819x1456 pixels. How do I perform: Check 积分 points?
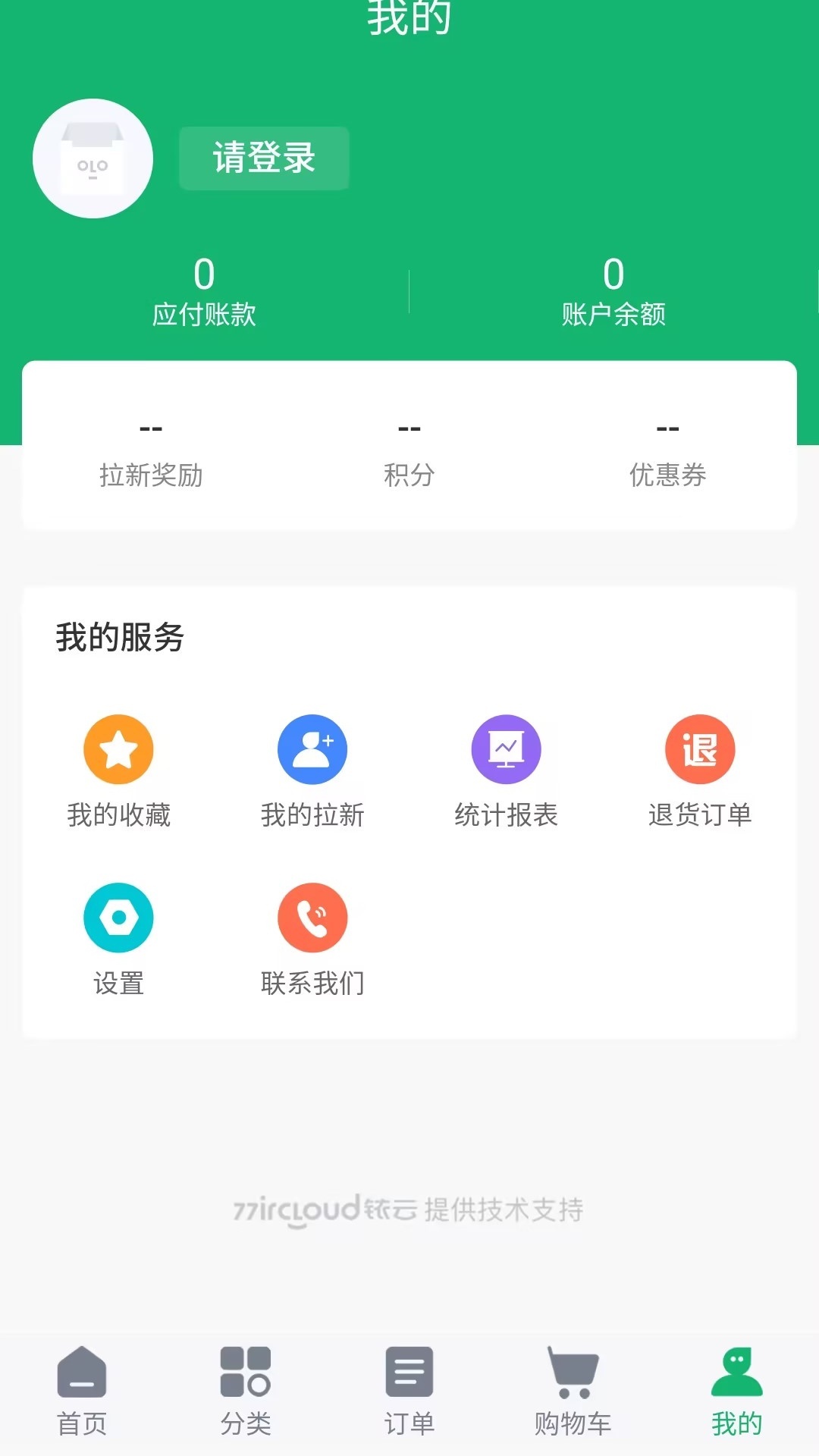pos(409,453)
